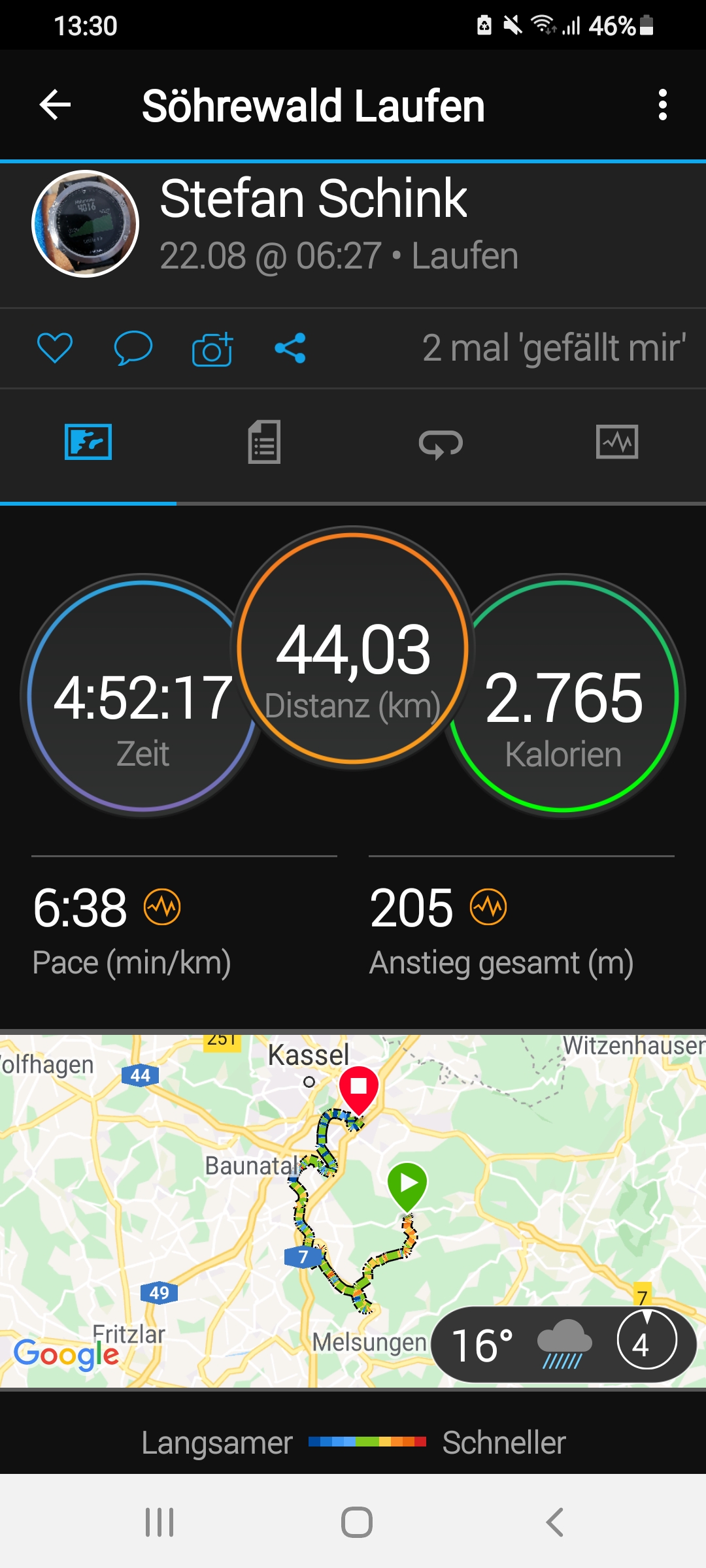Tap the system home button

(357, 1522)
